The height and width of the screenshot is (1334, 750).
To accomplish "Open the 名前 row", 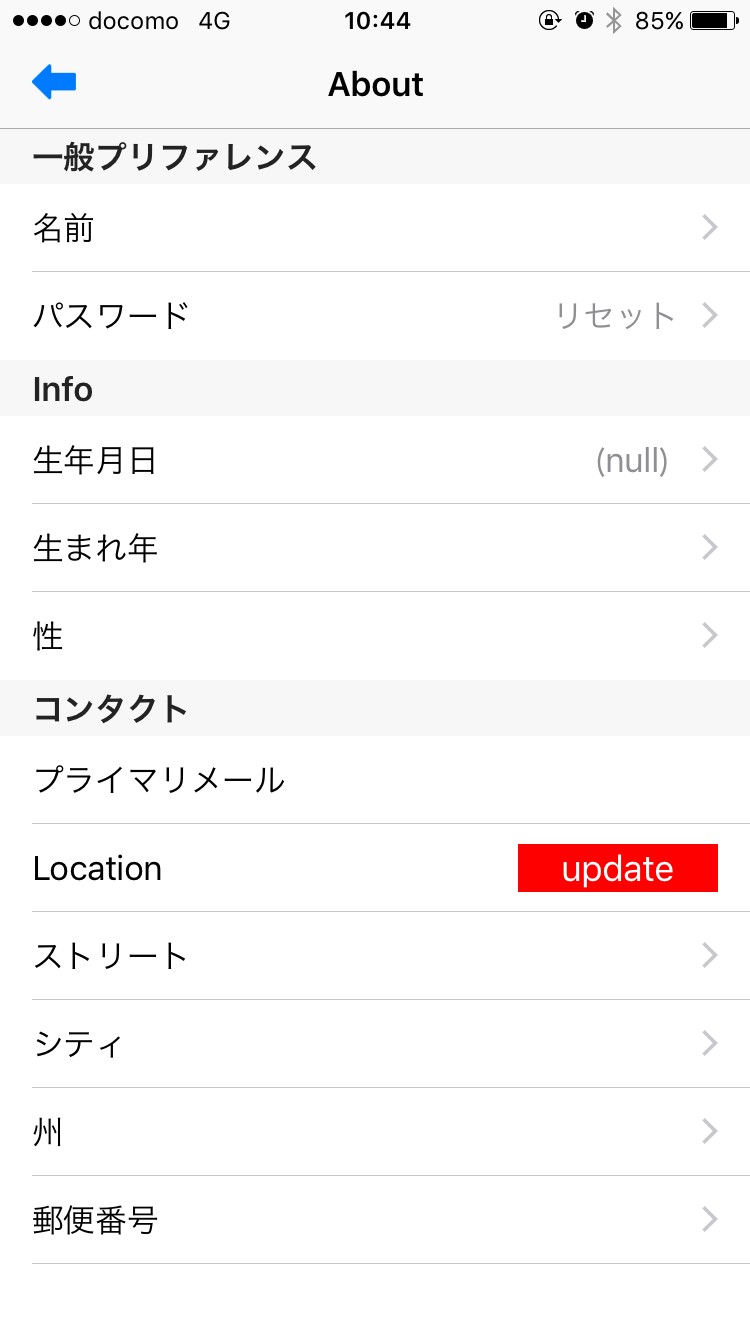I will 375,228.
